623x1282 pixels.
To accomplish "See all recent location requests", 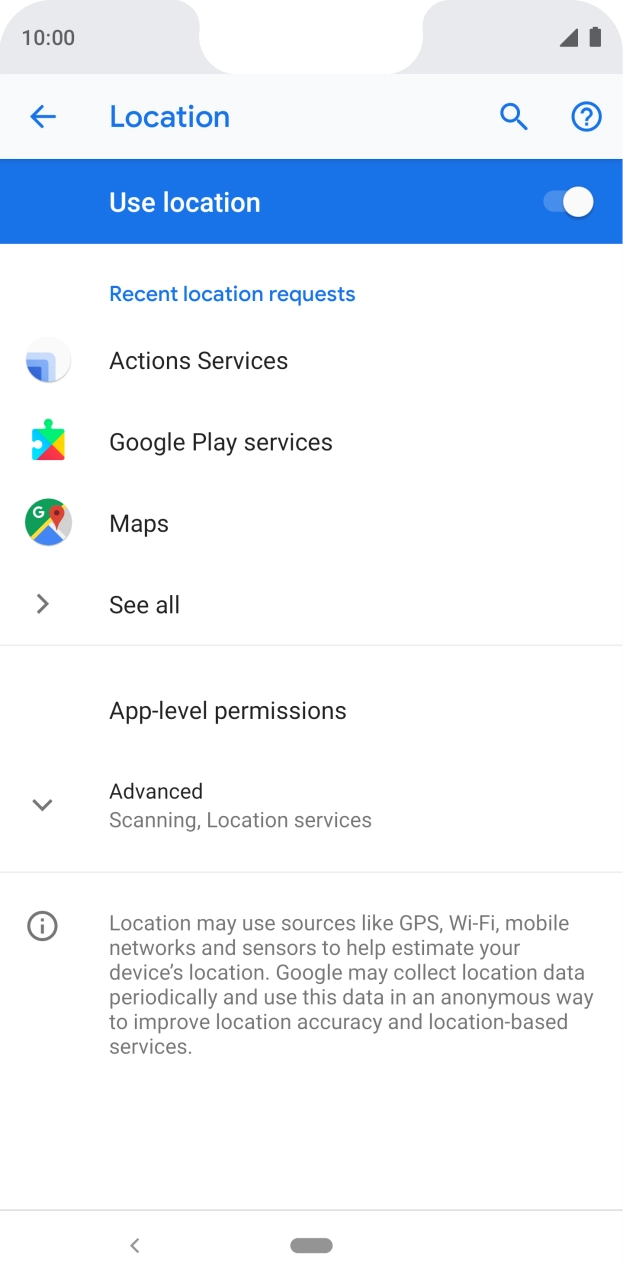I will (x=145, y=605).
